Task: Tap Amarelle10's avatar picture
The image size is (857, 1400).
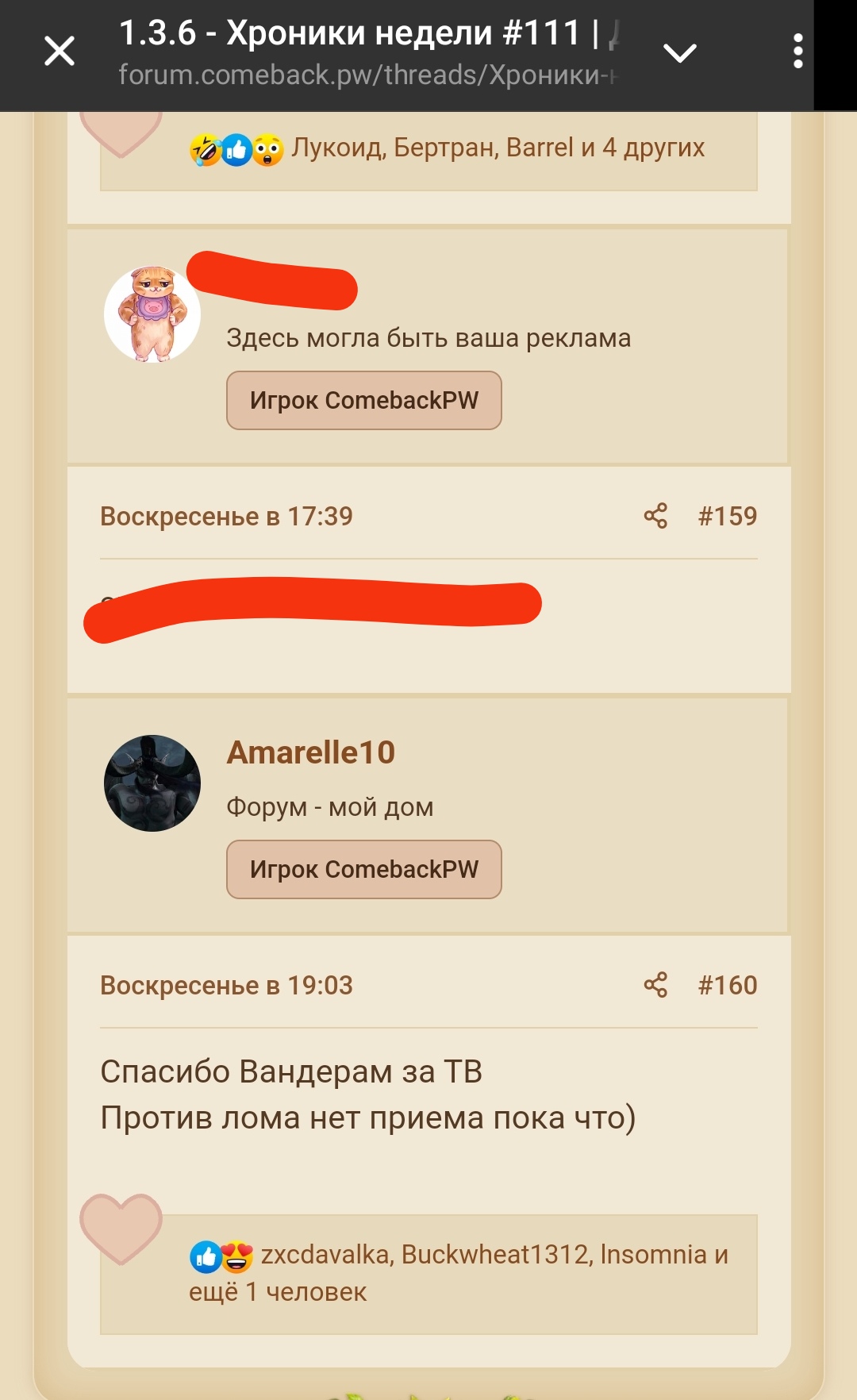Action: 152,783
